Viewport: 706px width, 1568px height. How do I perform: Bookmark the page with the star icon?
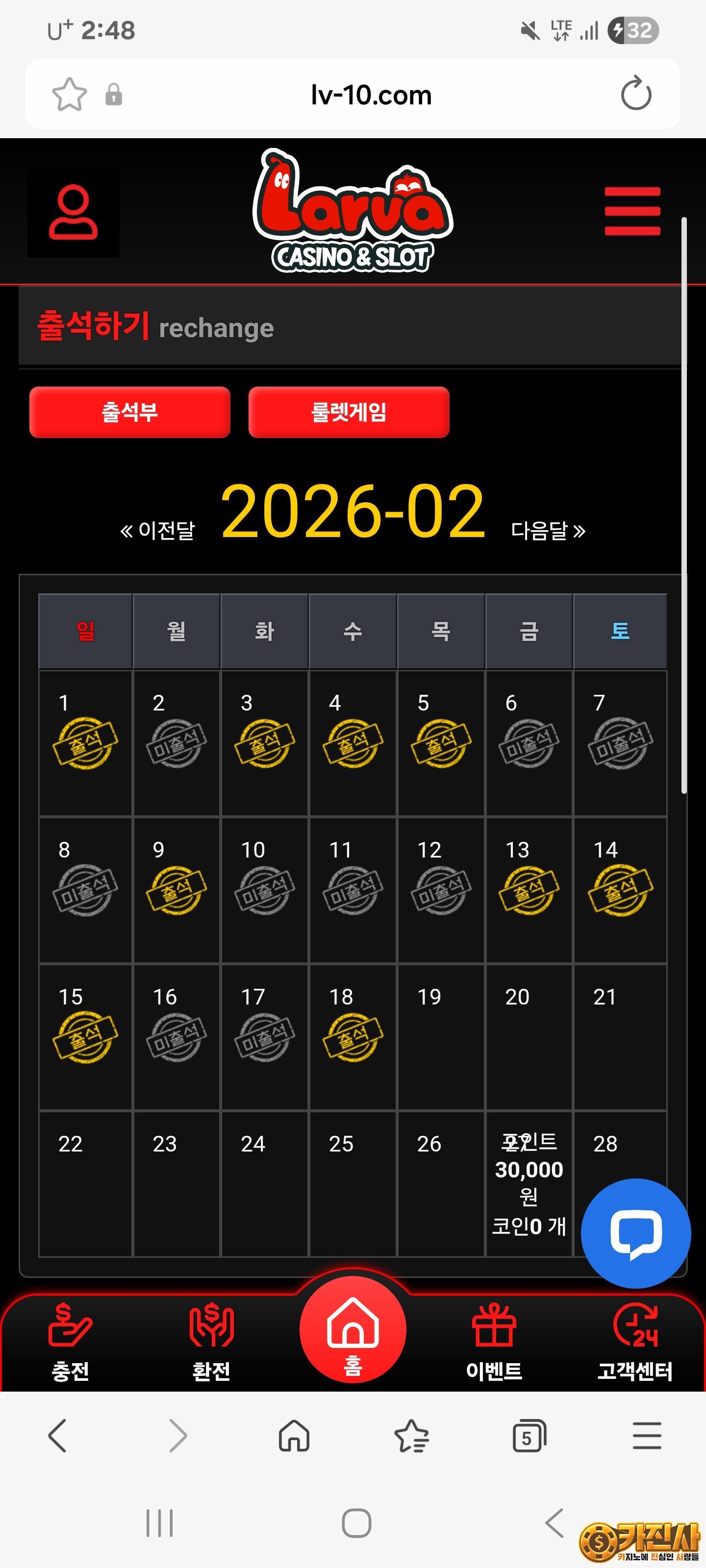(70, 95)
